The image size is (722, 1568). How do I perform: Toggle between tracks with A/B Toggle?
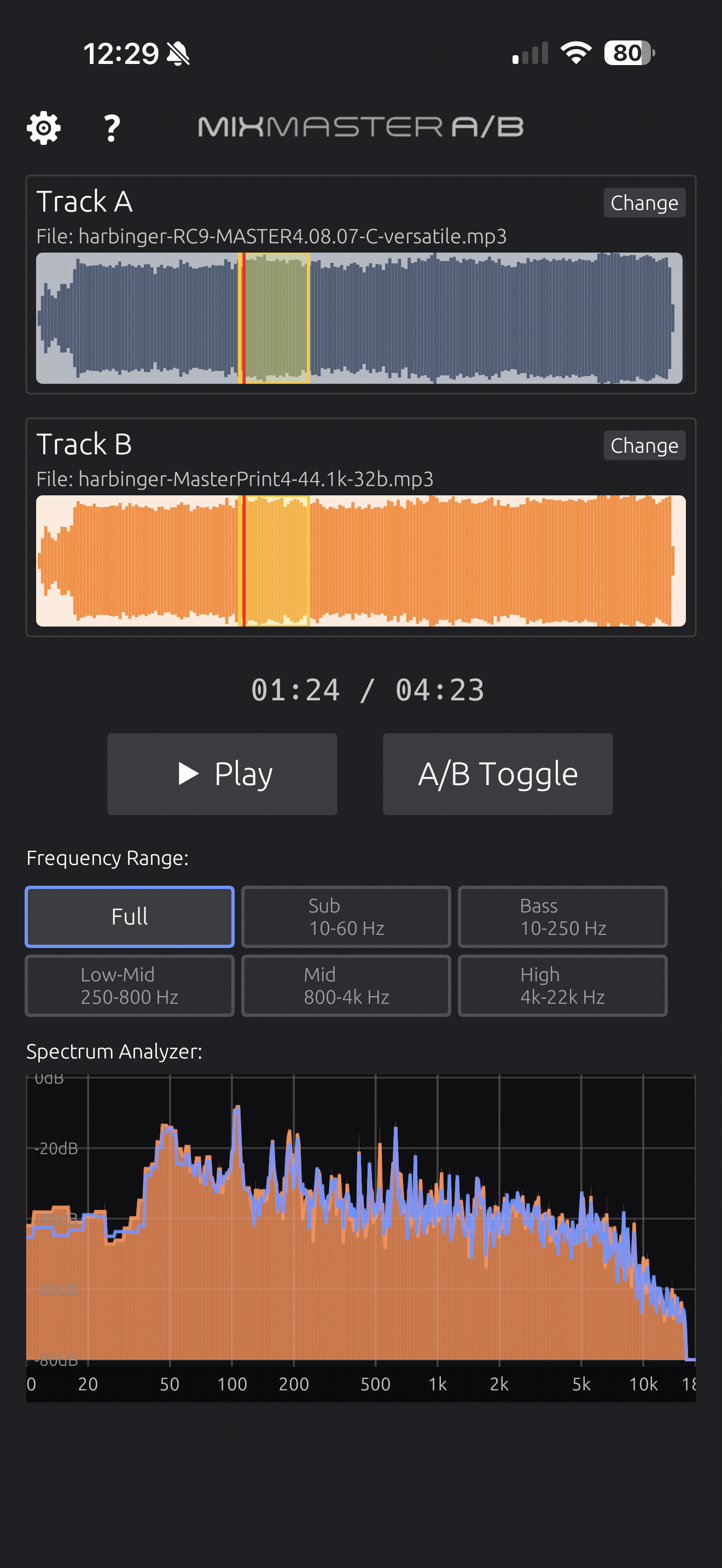497,773
